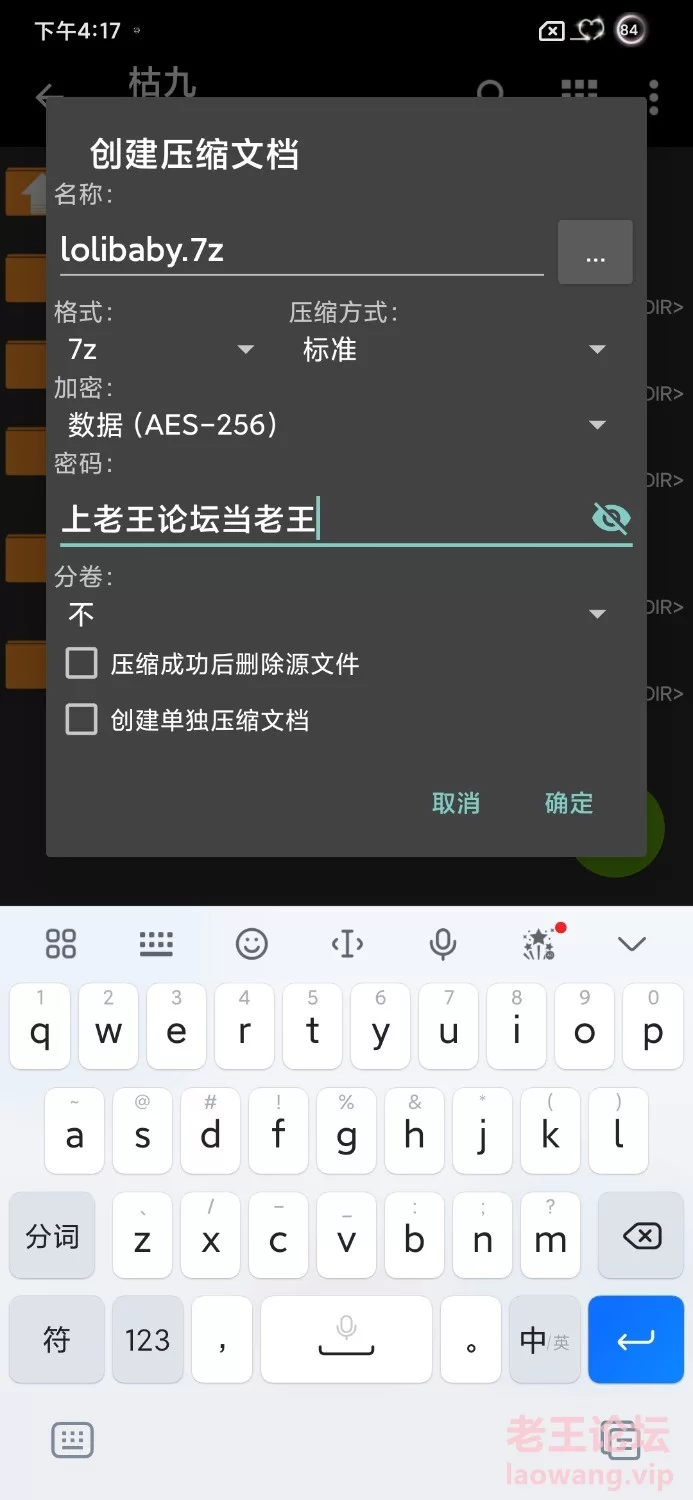The height and width of the screenshot is (1500, 693).
Task: Expand the 7z format dropdown
Action: (158, 349)
